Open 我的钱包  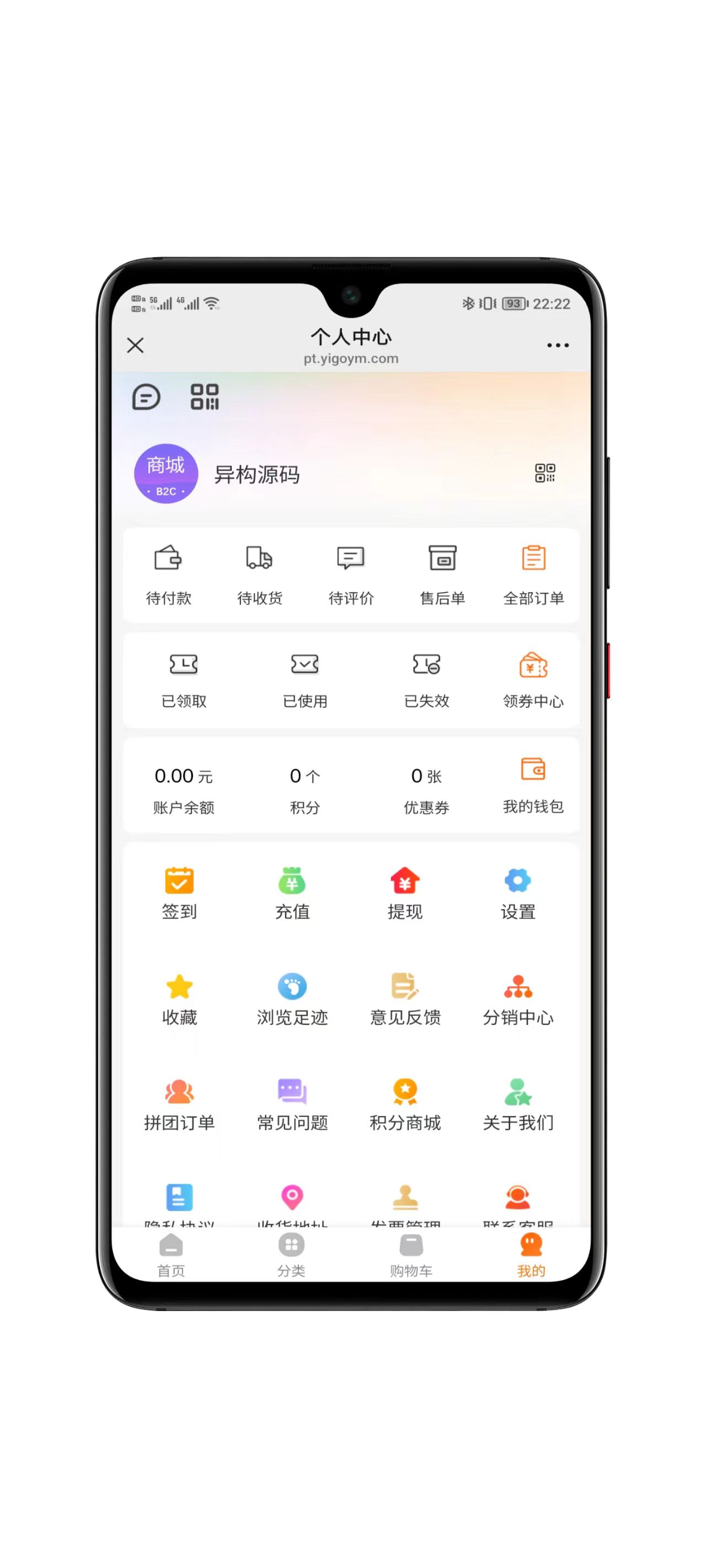point(533,784)
